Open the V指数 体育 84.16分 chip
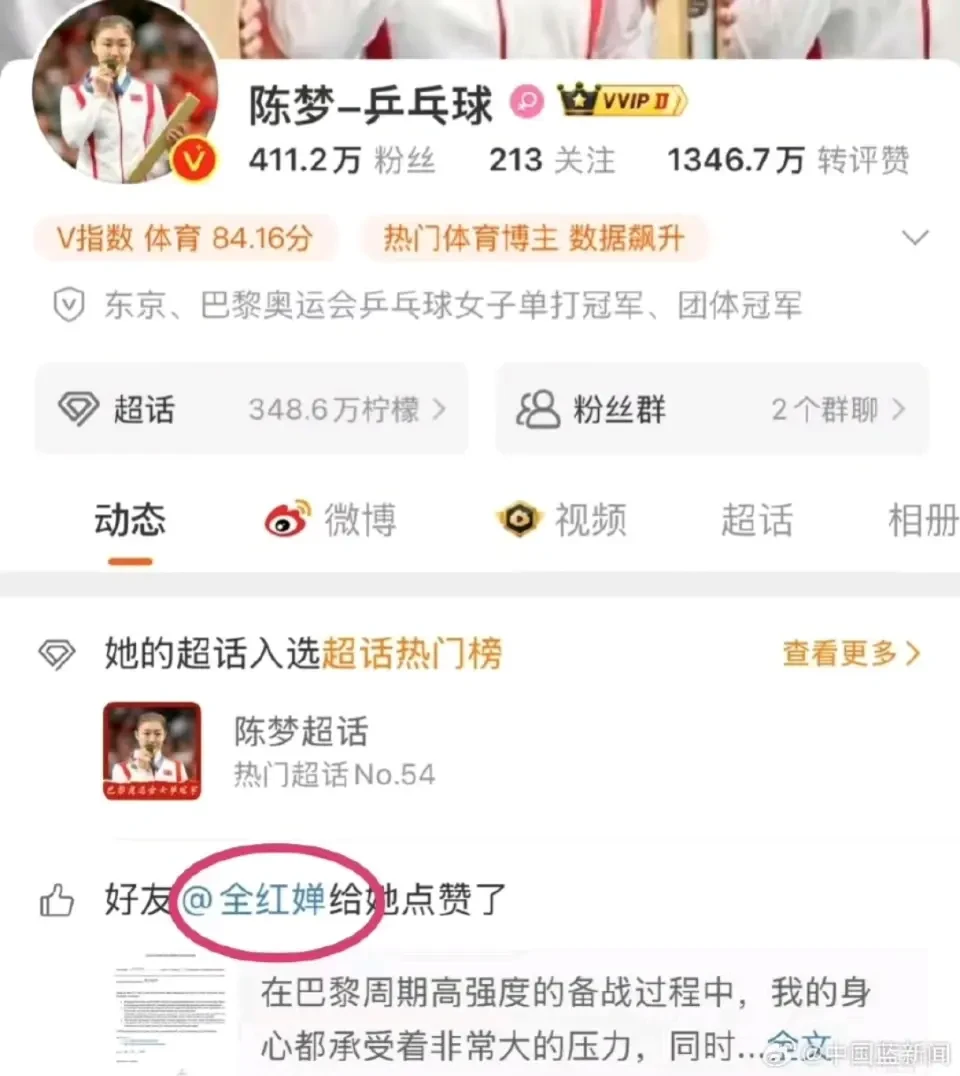Viewport: 960px width, 1076px height. point(184,239)
